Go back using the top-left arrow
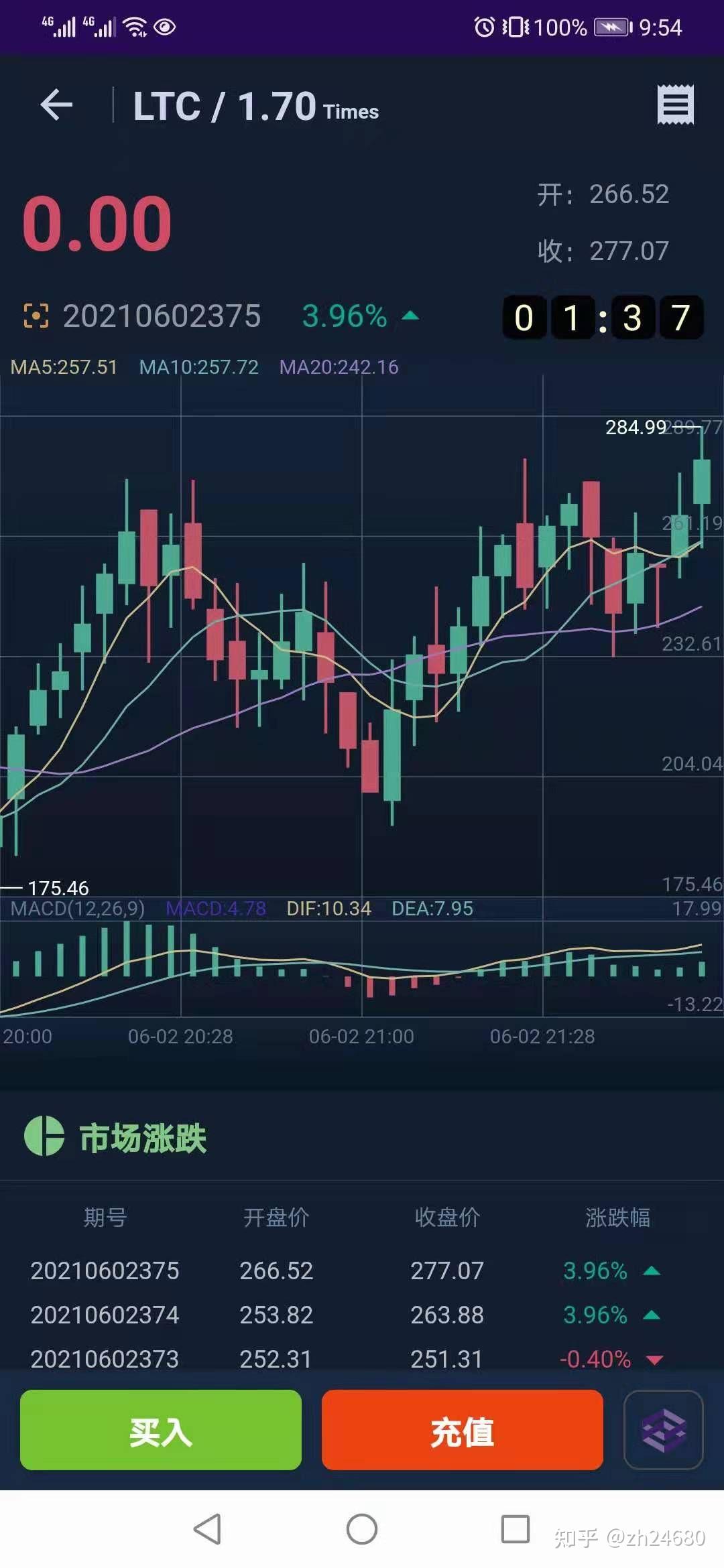Screen dimensions: 724x1568 [x=56, y=105]
